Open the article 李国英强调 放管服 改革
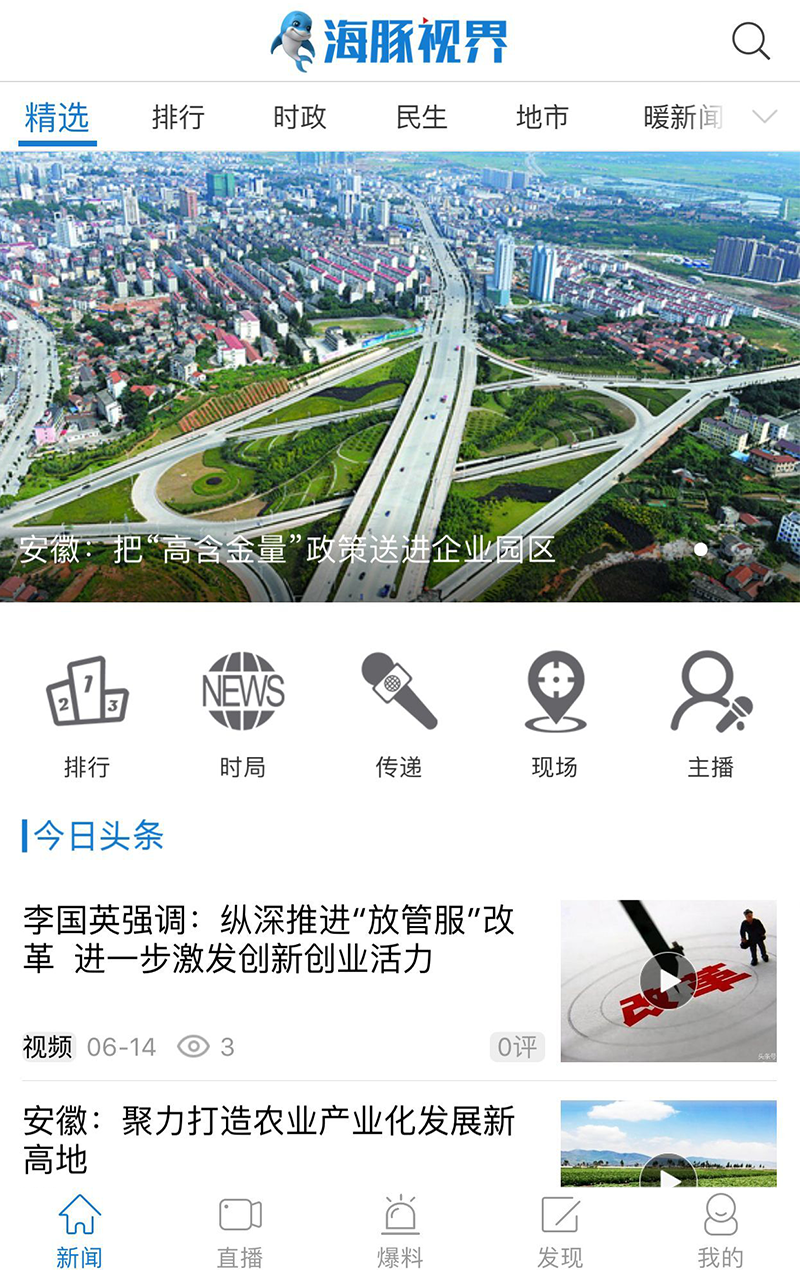 (270, 939)
